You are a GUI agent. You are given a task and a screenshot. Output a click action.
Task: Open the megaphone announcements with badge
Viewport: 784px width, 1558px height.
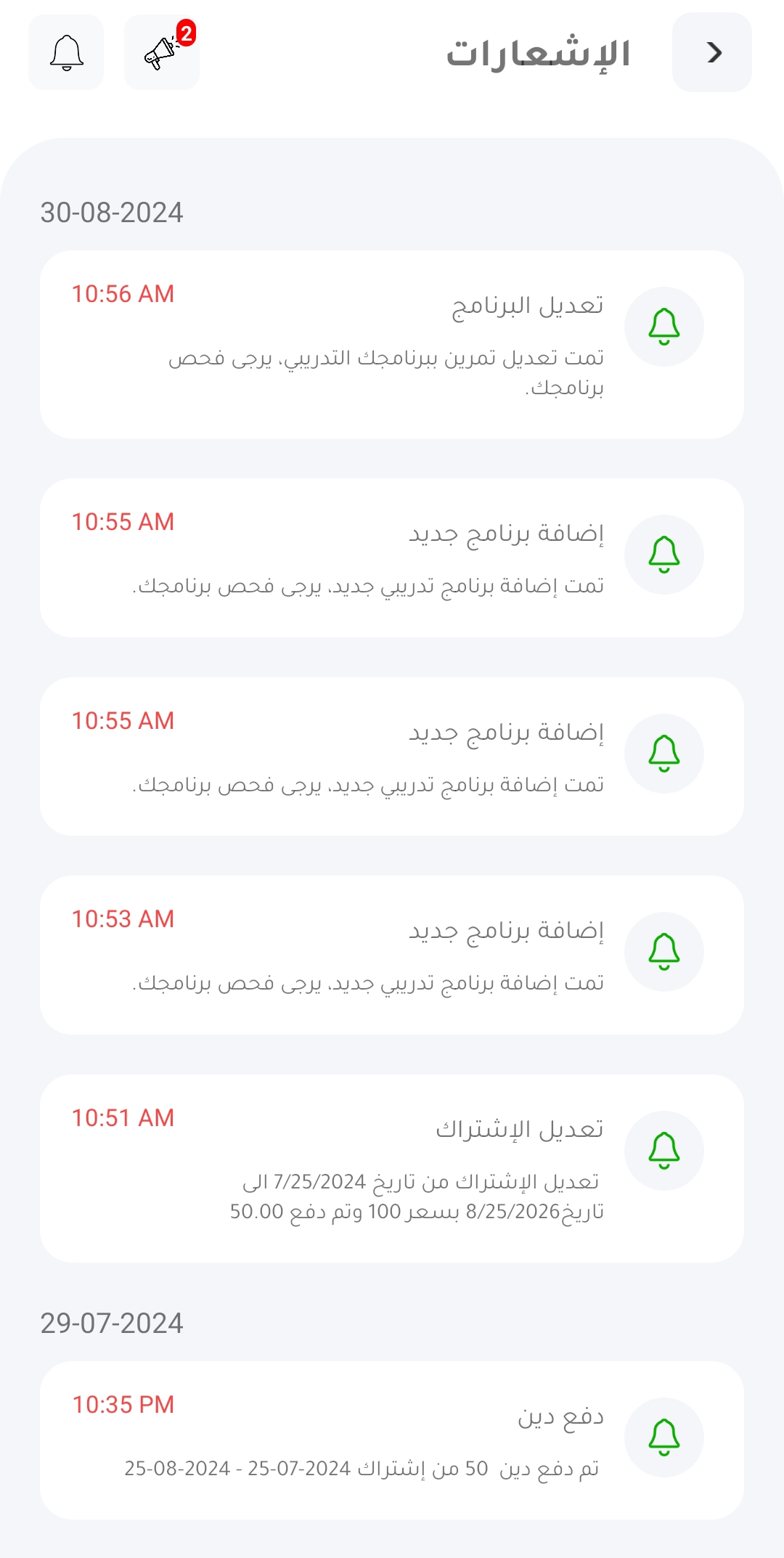click(162, 52)
